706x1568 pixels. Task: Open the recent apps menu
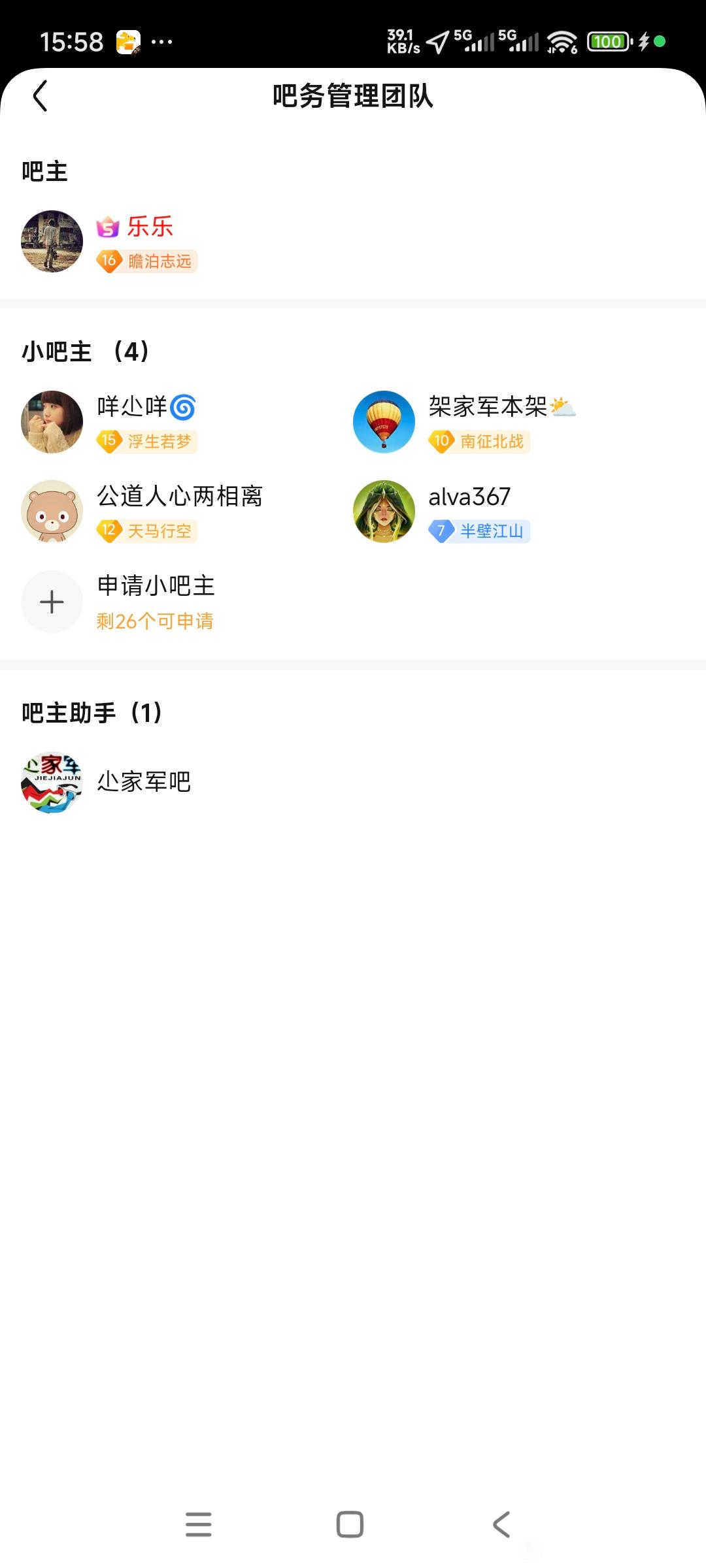point(198,1524)
